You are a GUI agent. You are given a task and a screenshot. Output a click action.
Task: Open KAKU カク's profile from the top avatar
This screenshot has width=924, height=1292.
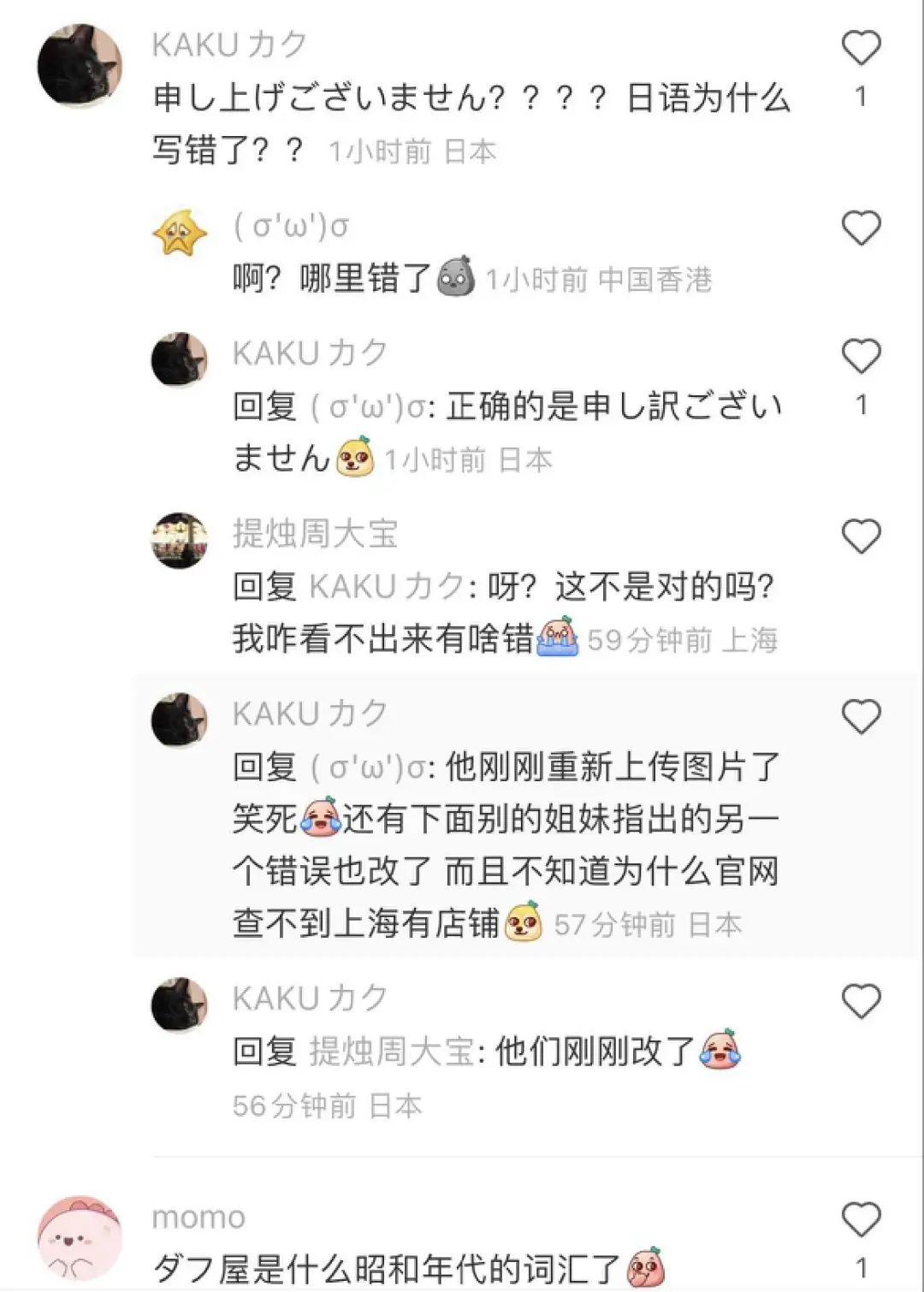click(x=80, y=66)
